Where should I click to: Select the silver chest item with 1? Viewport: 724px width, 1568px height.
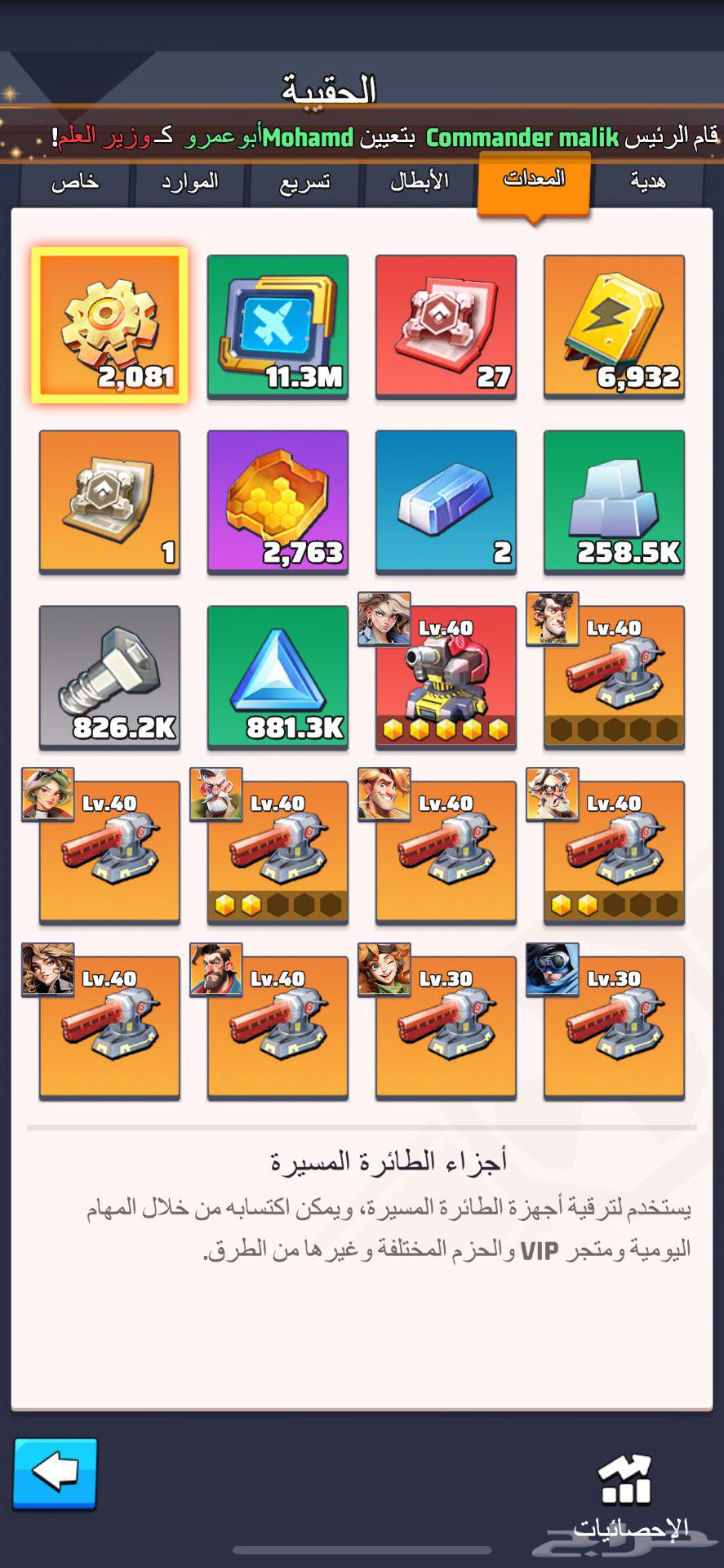coord(109,501)
